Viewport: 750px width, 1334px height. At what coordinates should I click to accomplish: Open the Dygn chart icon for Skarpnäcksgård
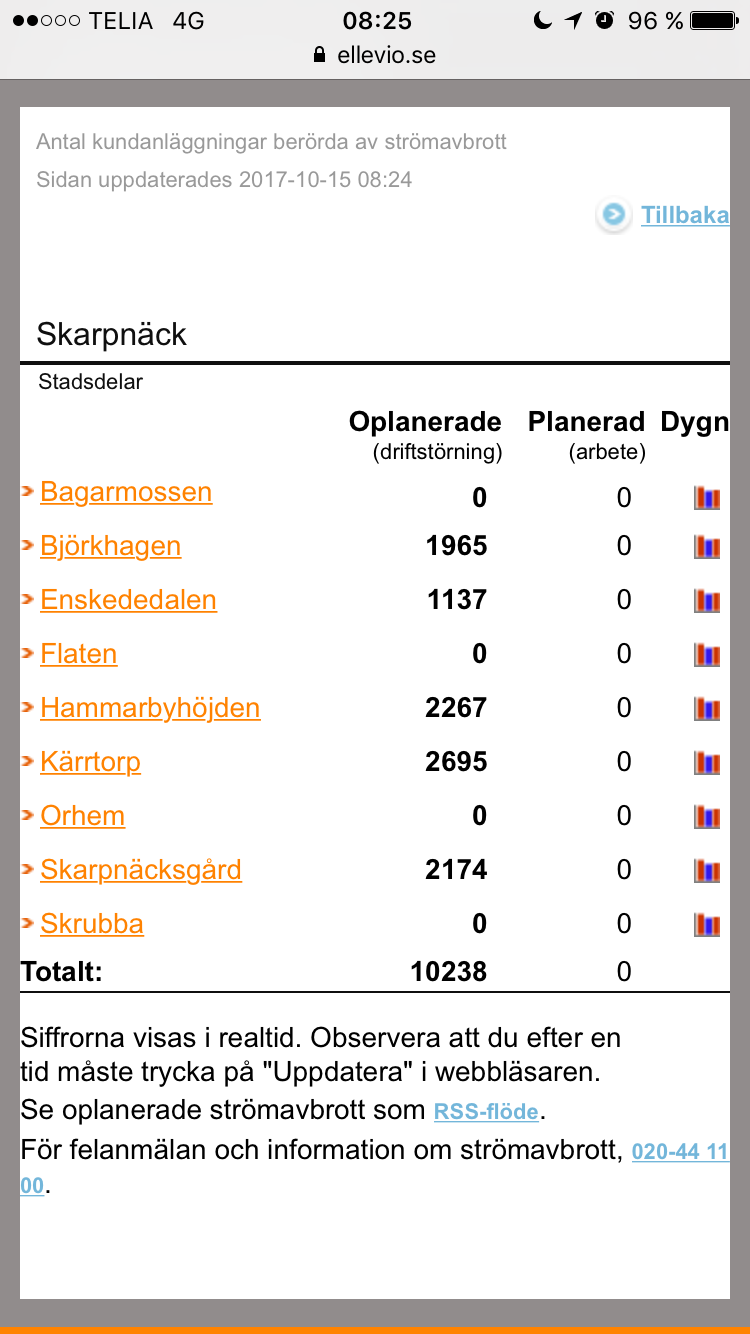(x=707, y=871)
